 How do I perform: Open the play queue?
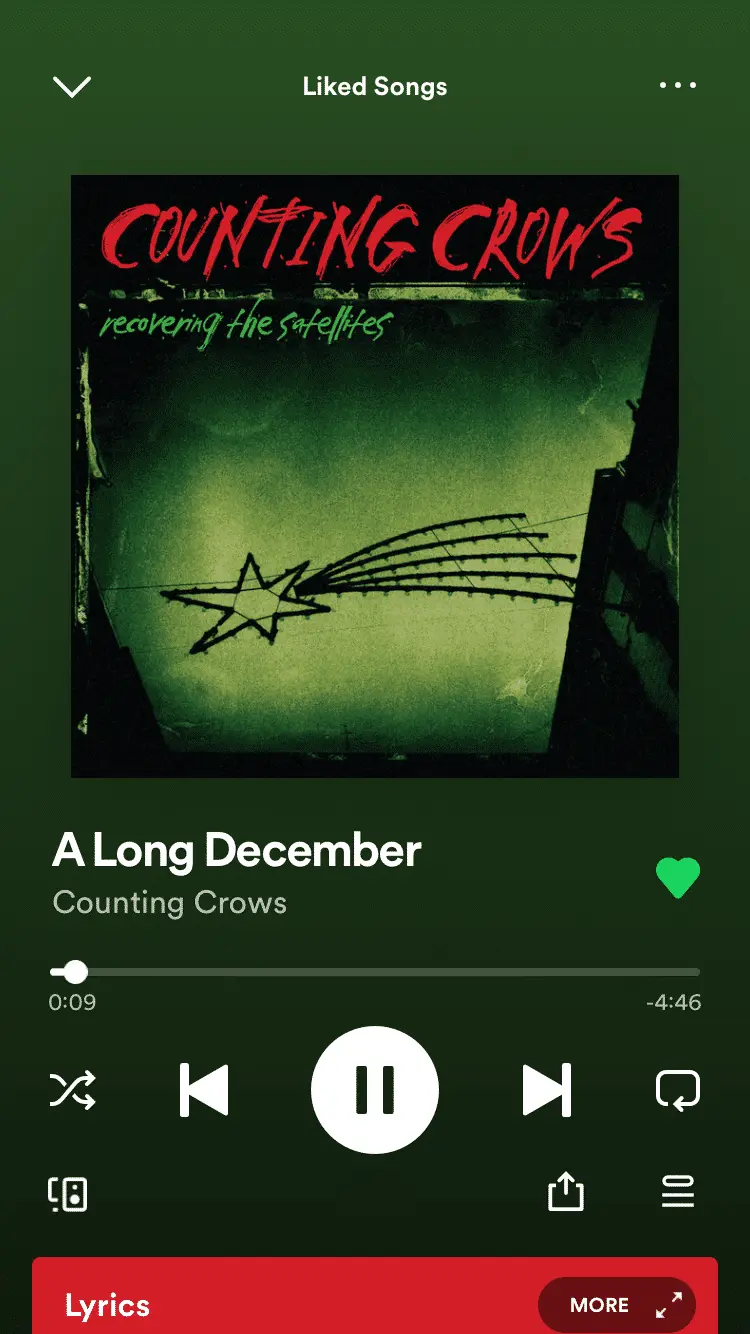pyautogui.click(x=677, y=1192)
